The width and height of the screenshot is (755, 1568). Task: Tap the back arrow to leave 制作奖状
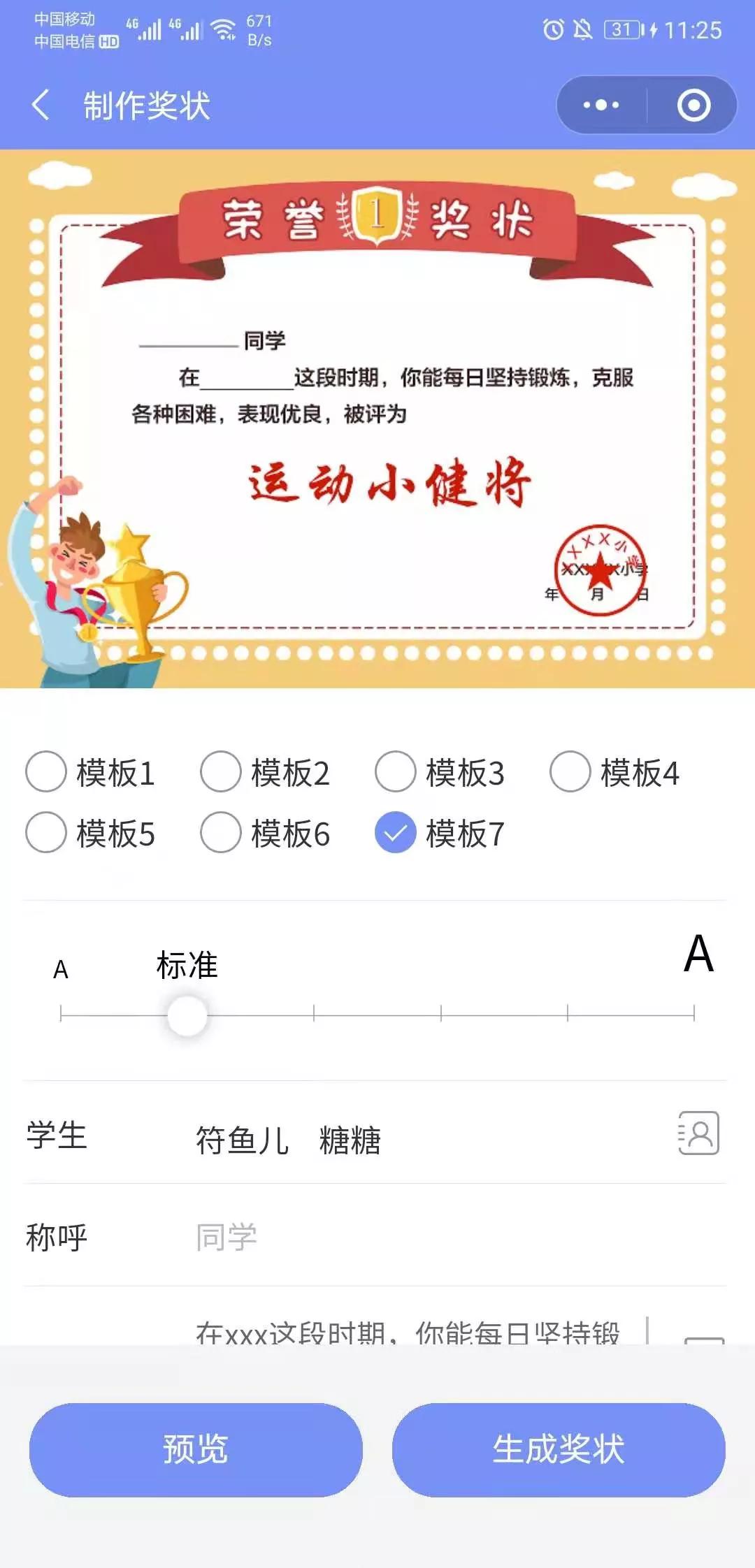point(40,103)
